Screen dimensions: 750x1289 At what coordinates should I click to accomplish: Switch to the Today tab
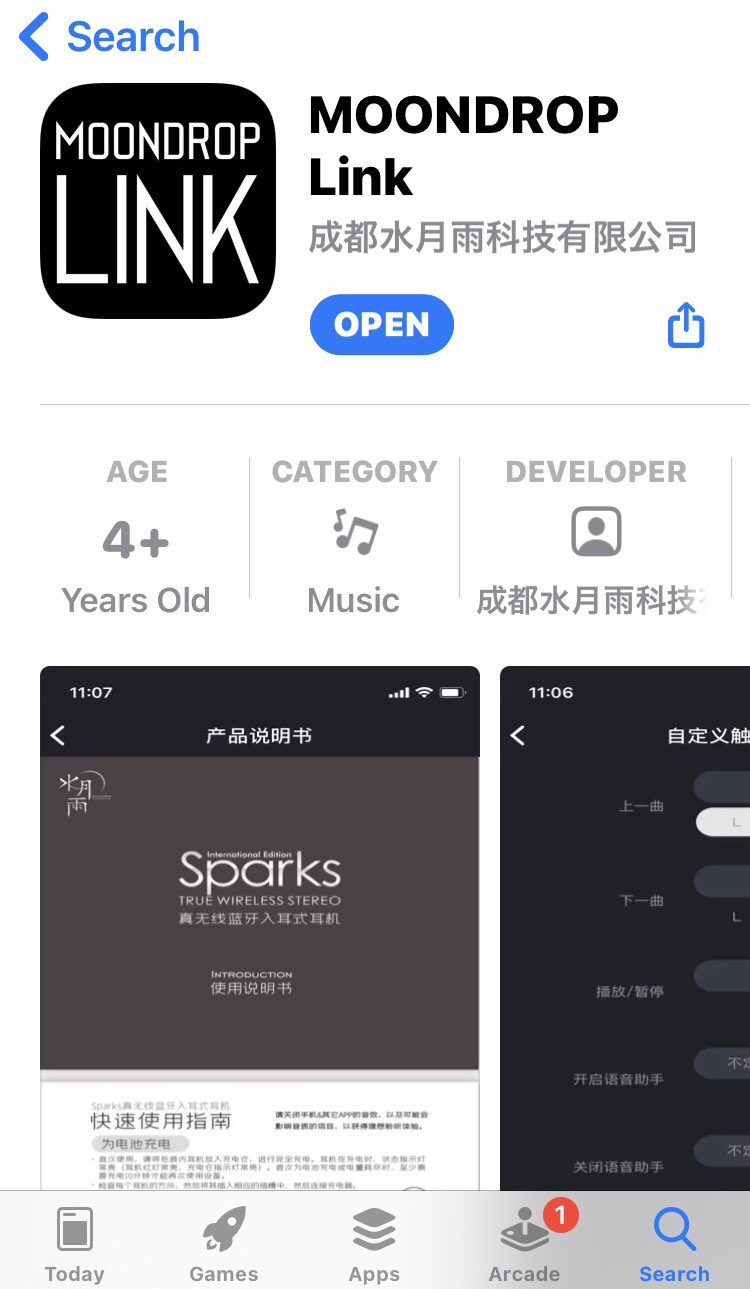tap(75, 1243)
